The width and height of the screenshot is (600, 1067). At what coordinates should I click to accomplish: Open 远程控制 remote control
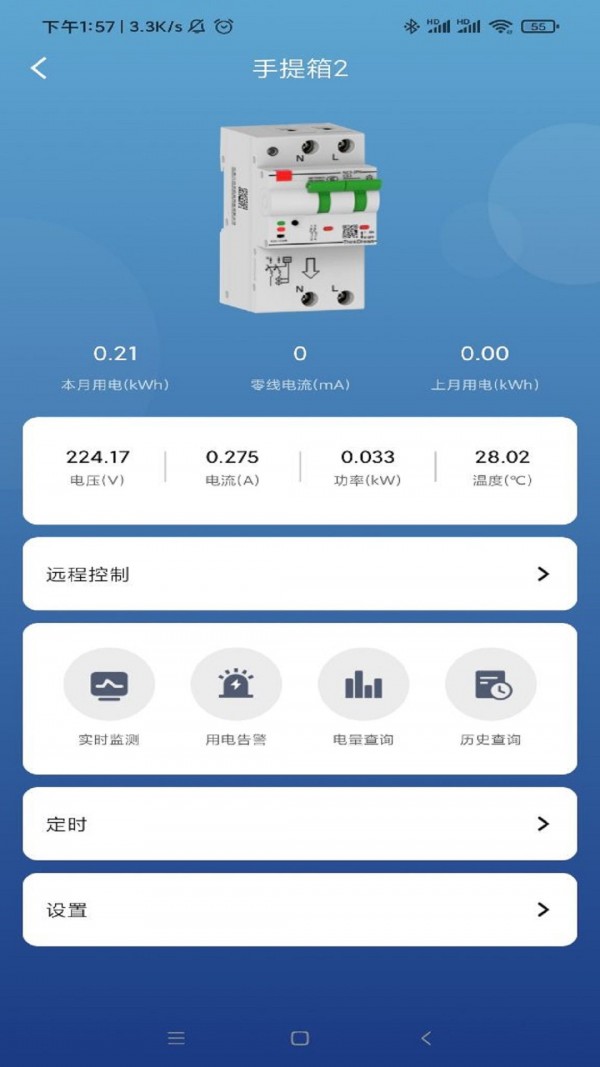point(299,574)
